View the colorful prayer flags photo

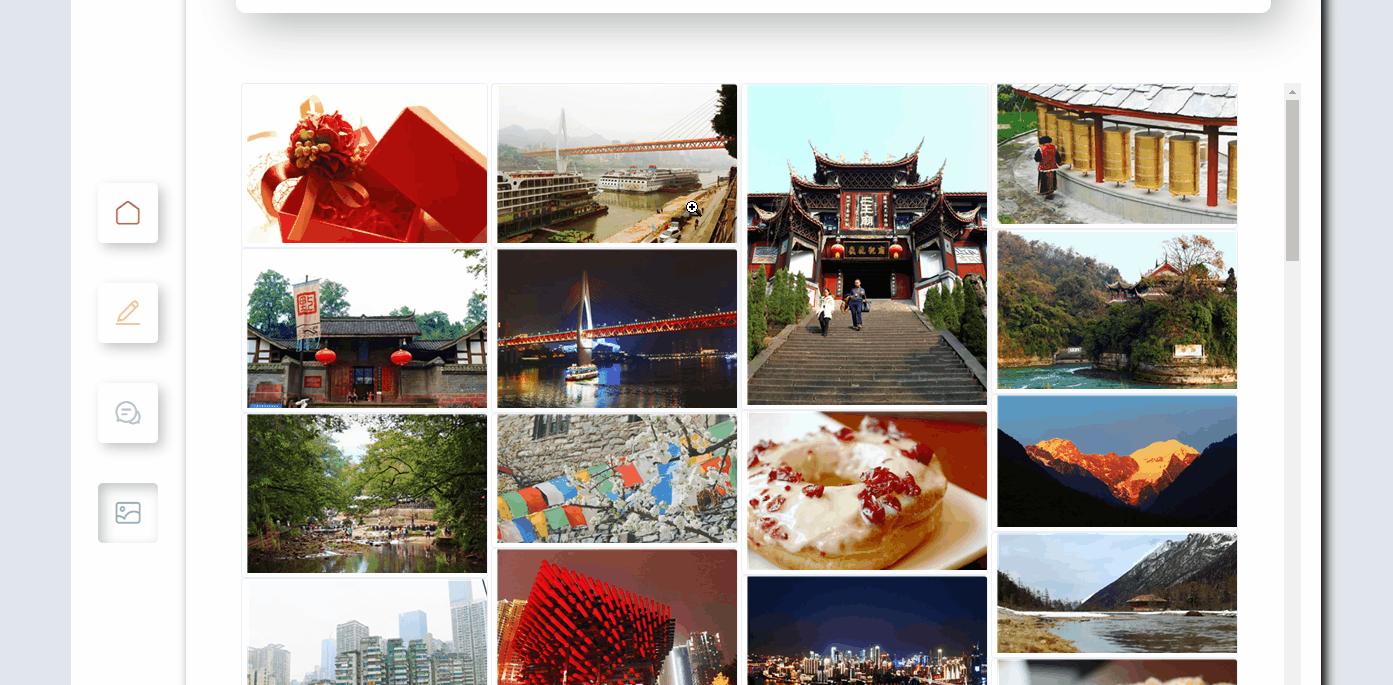[616, 478]
